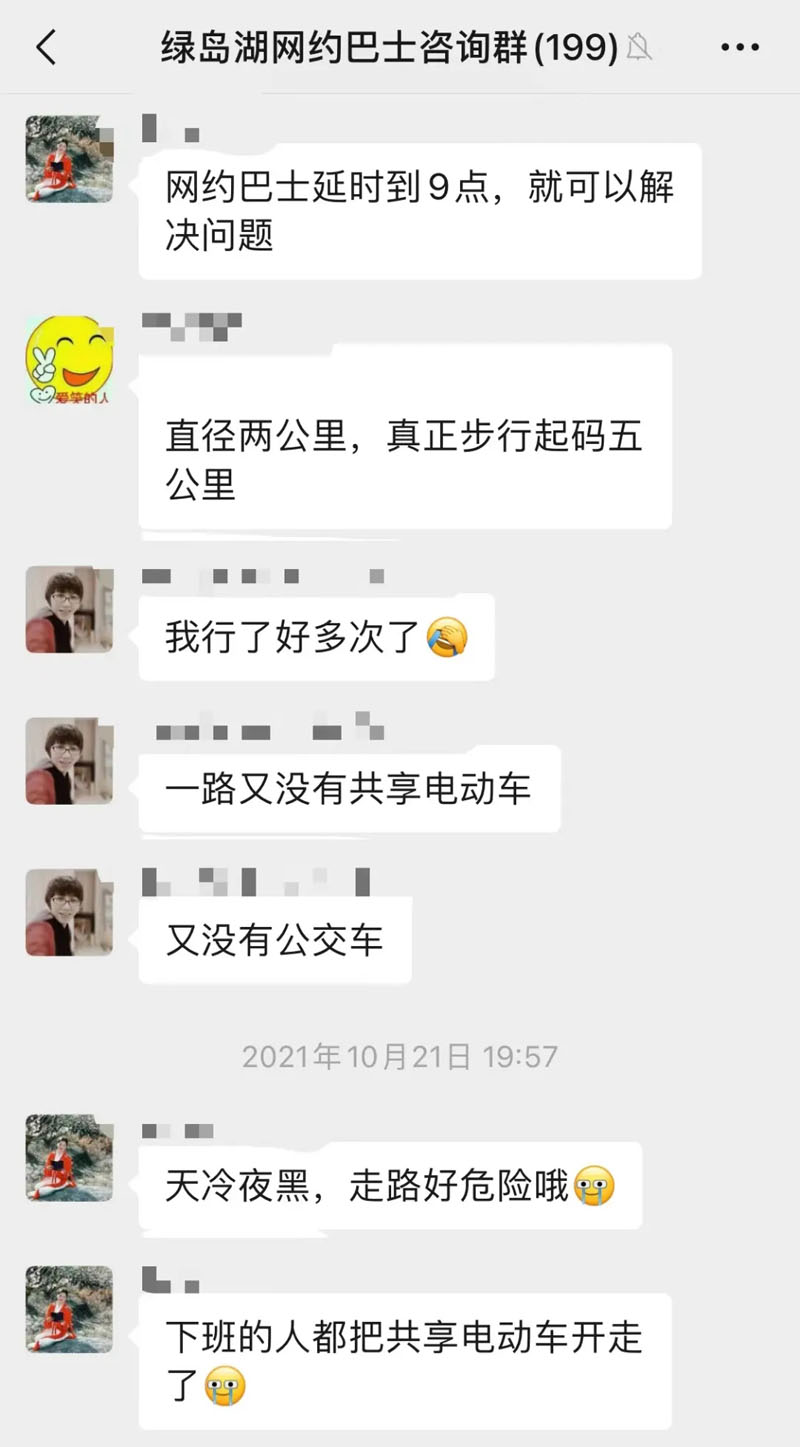Screen dimensions: 800x1447
Task: Go back from the group chat
Action: tap(47, 47)
